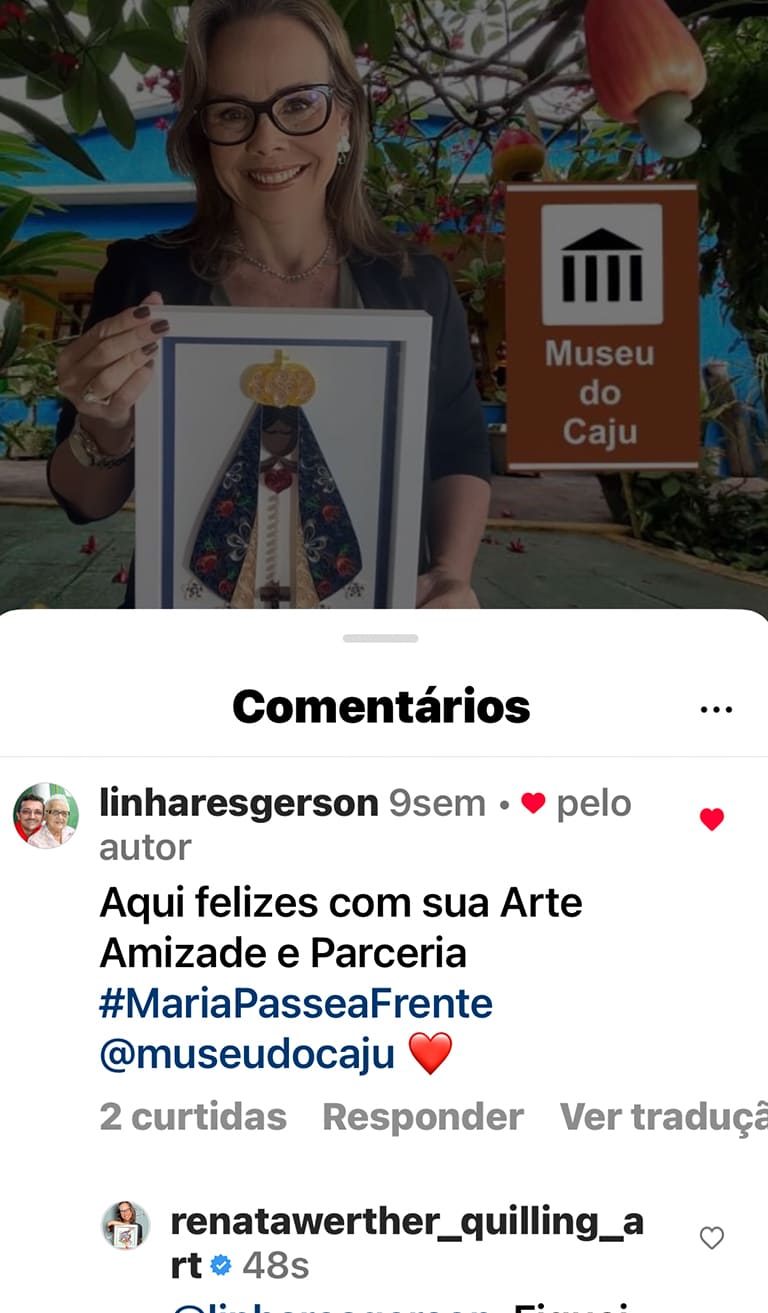Open the #MariaPasseaFrente hashtag
768x1313 pixels.
tap(296, 1003)
